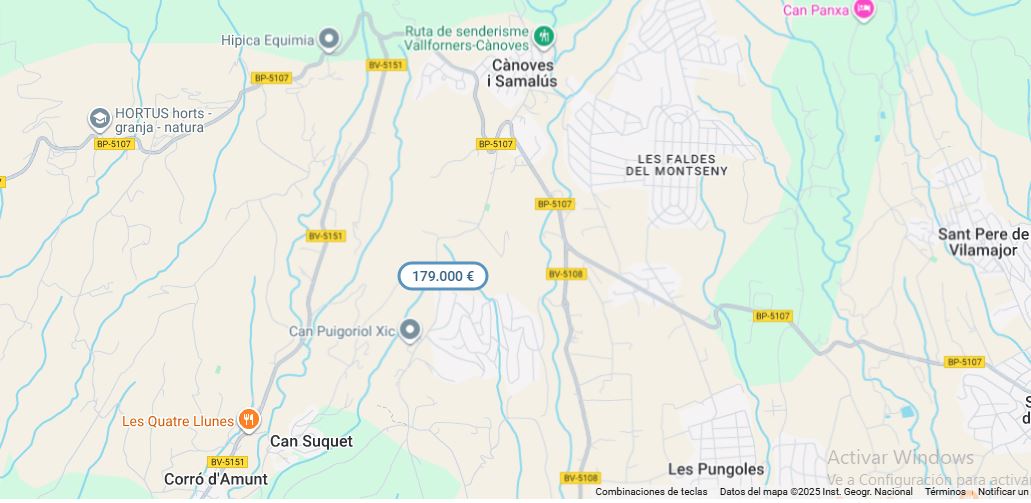Open Combinaciones de teclas shortcuts
This screenshot has width=1031, height=503.
click(x=651, y=492)
